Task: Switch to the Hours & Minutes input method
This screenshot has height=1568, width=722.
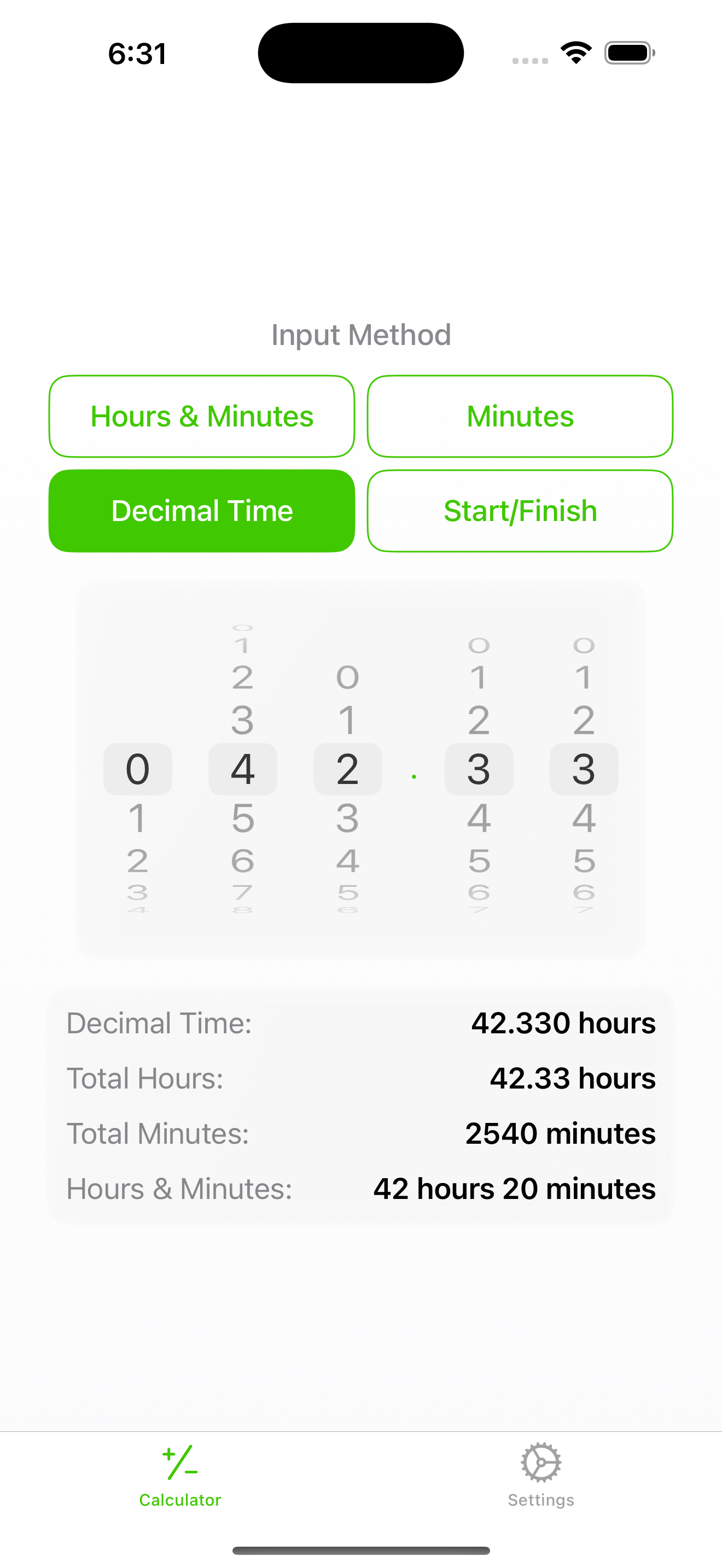Action: point(201,417)
